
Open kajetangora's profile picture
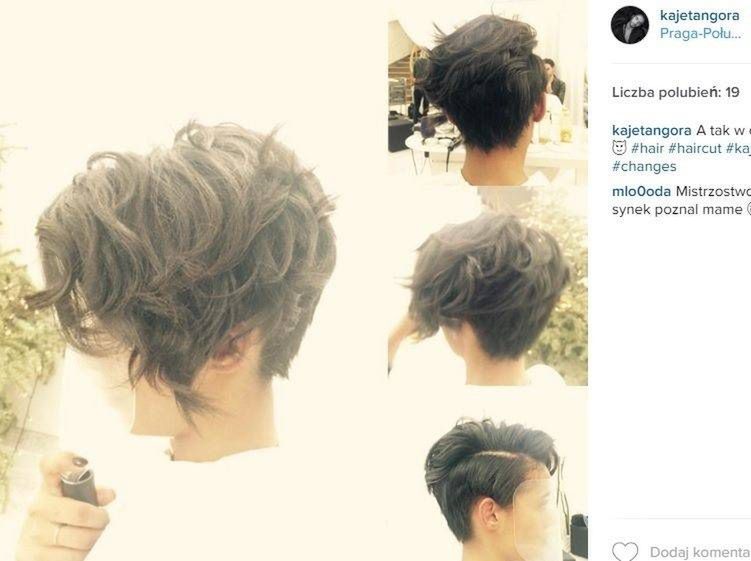(x=629, y=24)
